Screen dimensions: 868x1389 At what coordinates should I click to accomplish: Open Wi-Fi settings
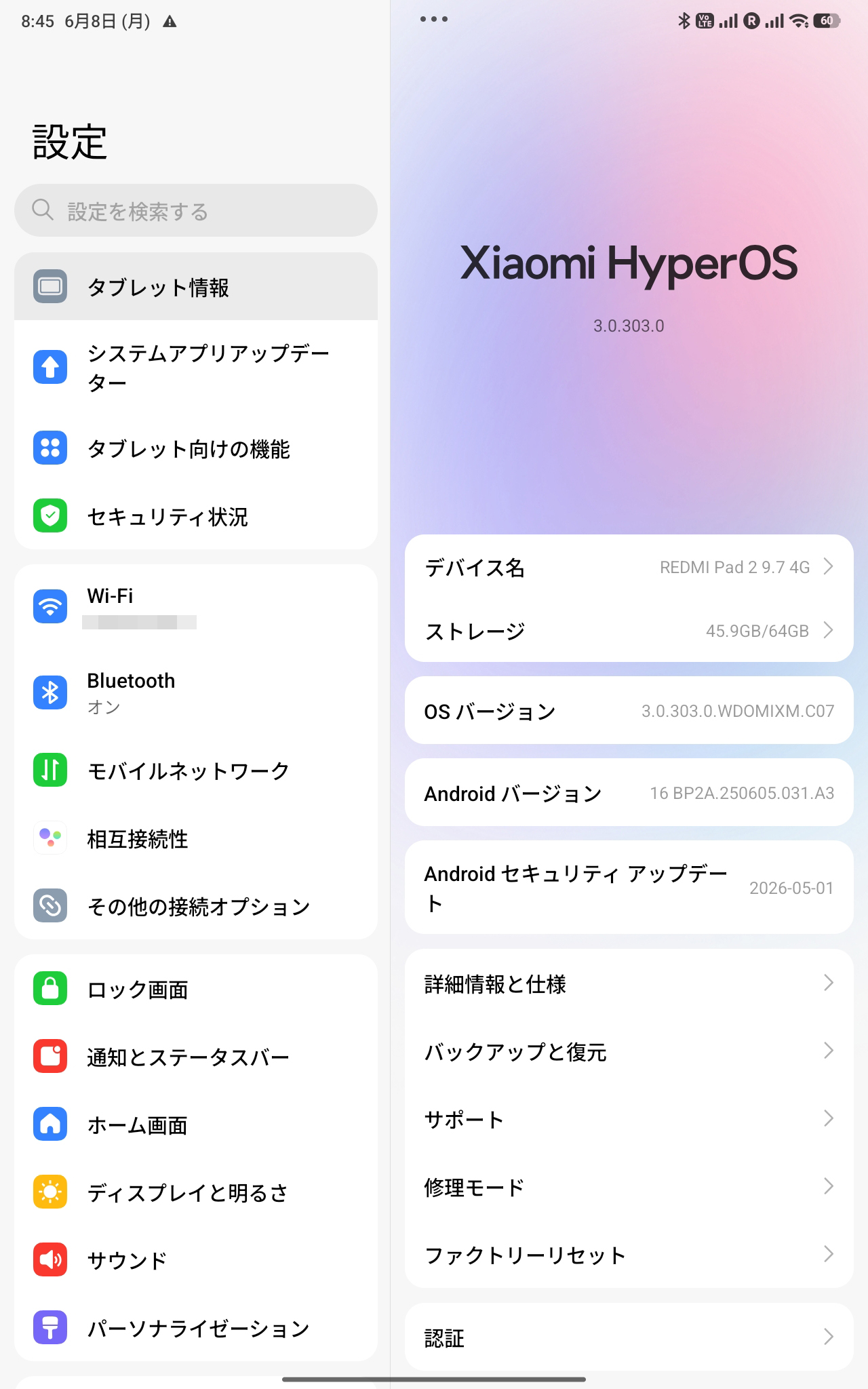195,607
